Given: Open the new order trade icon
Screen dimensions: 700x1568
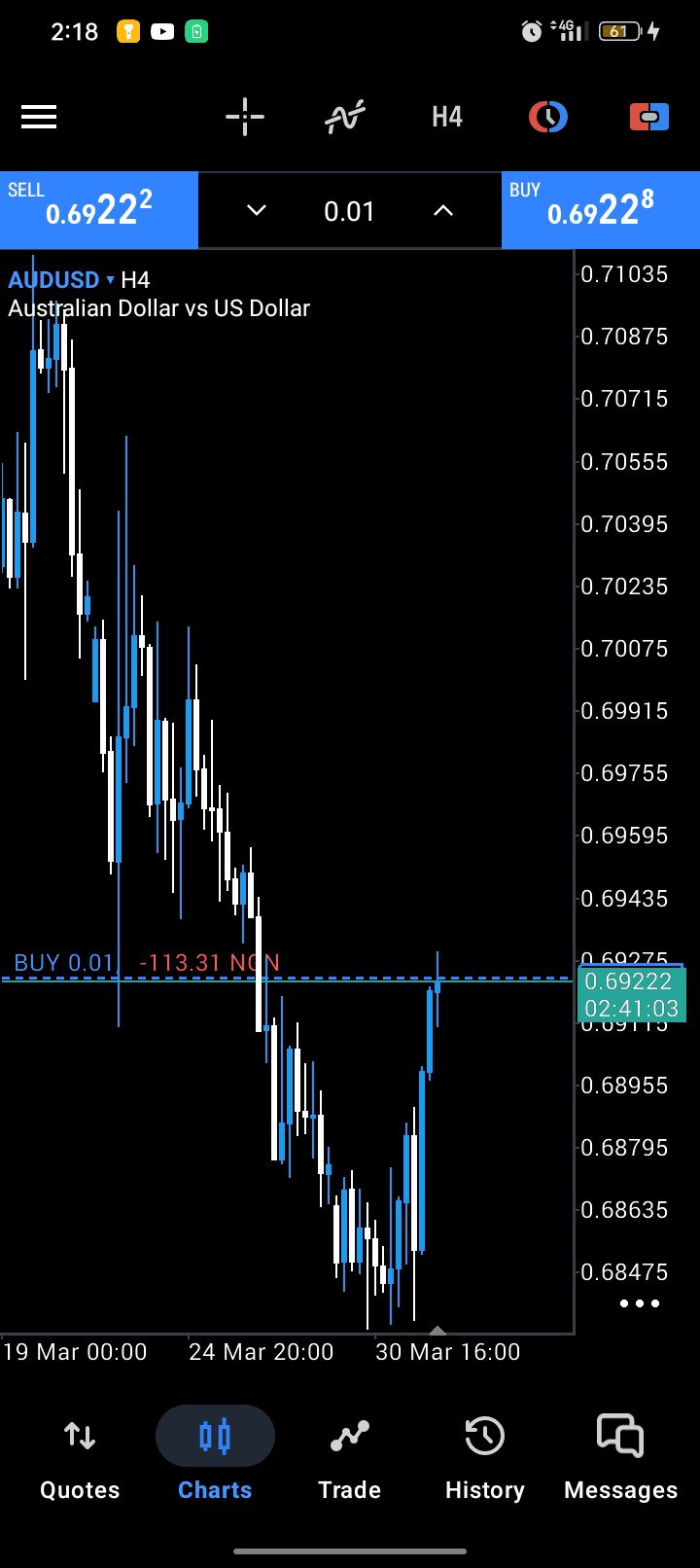Looking at the screenshot, I should (649, 118).
